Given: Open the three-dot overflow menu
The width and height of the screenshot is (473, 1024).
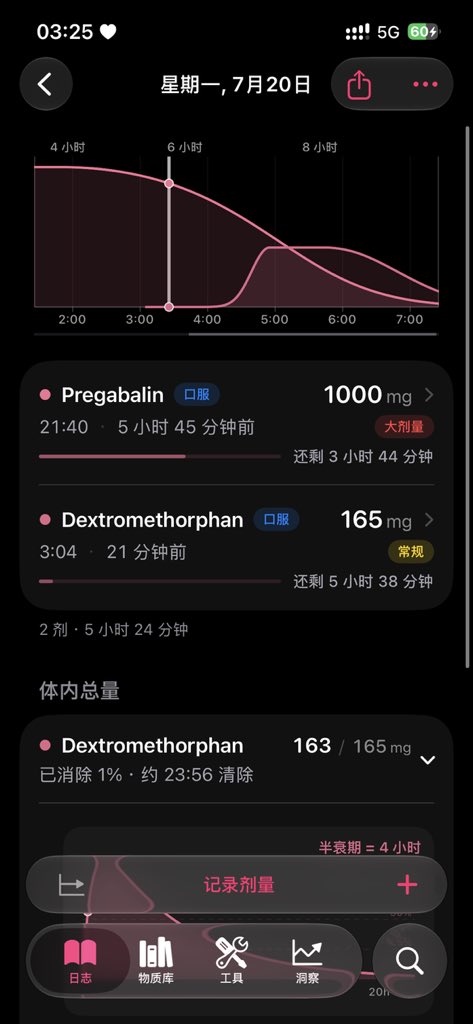Looking at the screenshot, I should tap(425, 84).
